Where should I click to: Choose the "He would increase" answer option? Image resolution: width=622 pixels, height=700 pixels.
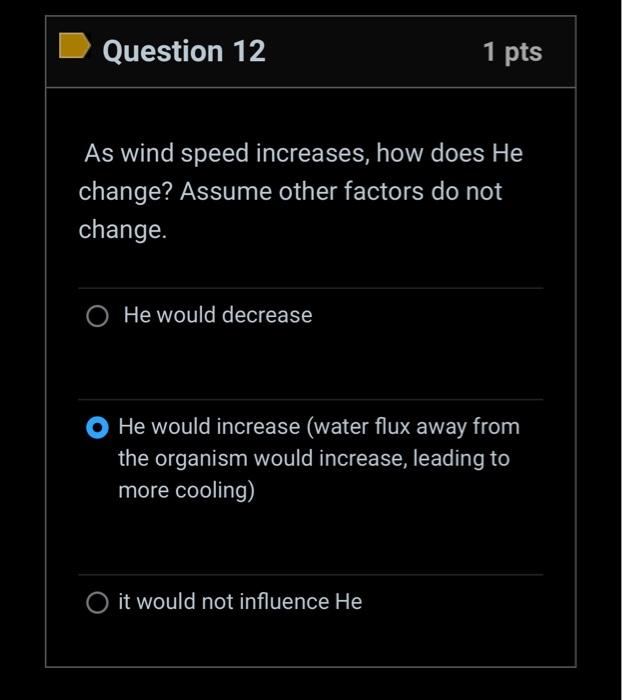(x=97, y=429)
